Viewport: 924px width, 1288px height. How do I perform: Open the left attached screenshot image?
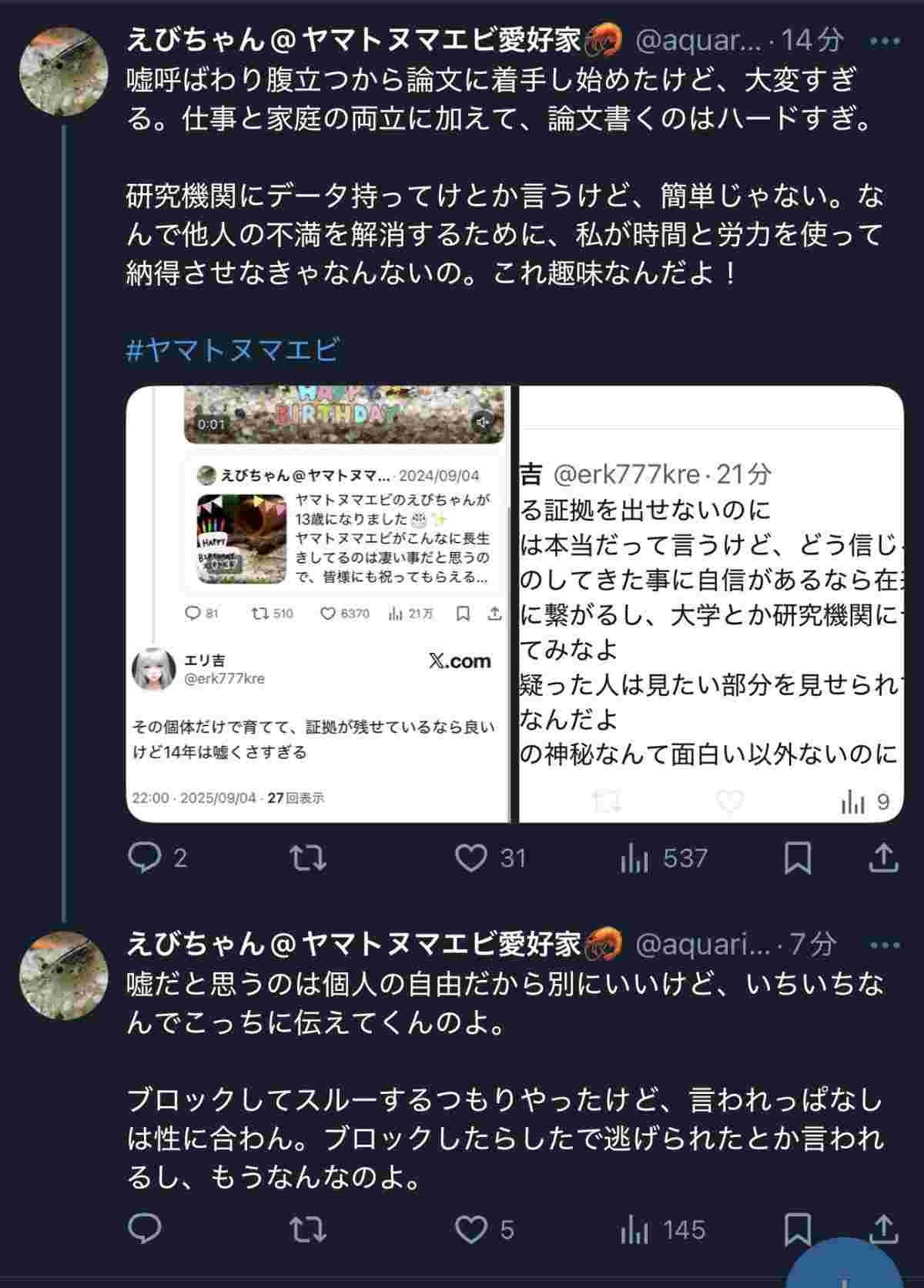click(318, 604)
